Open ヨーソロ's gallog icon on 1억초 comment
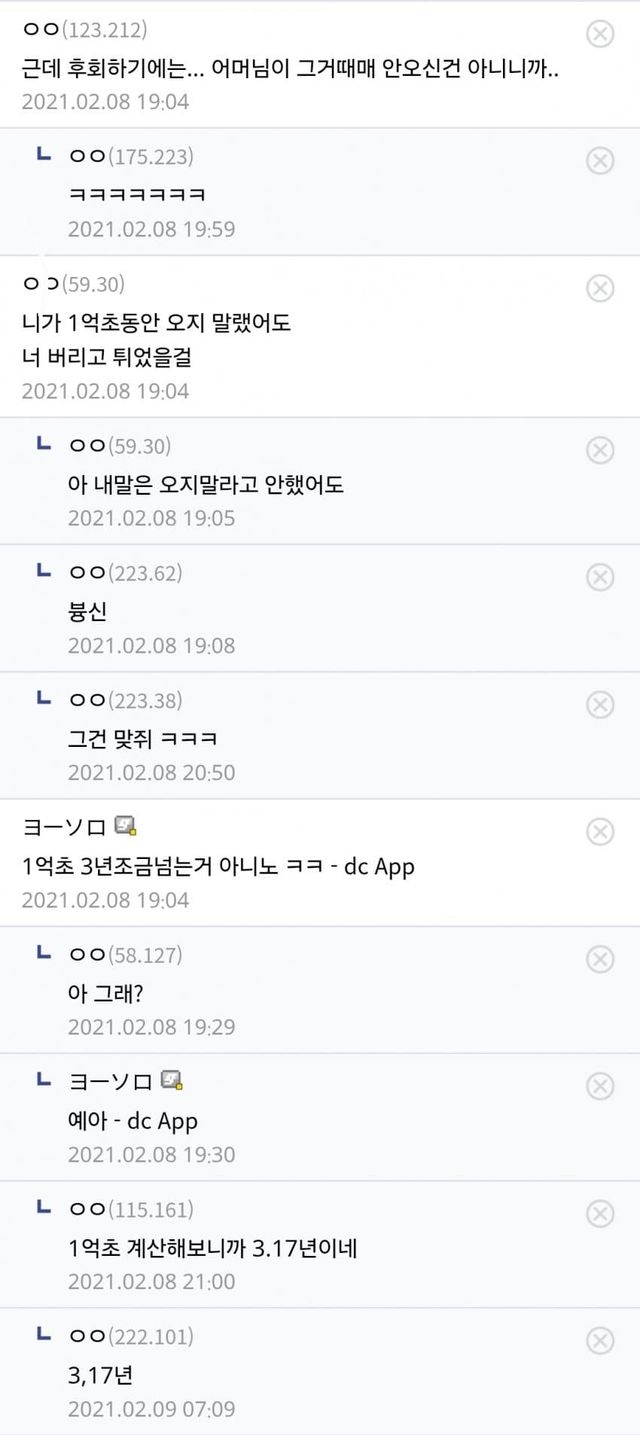The image size is (640, 1435). [126, 826]
